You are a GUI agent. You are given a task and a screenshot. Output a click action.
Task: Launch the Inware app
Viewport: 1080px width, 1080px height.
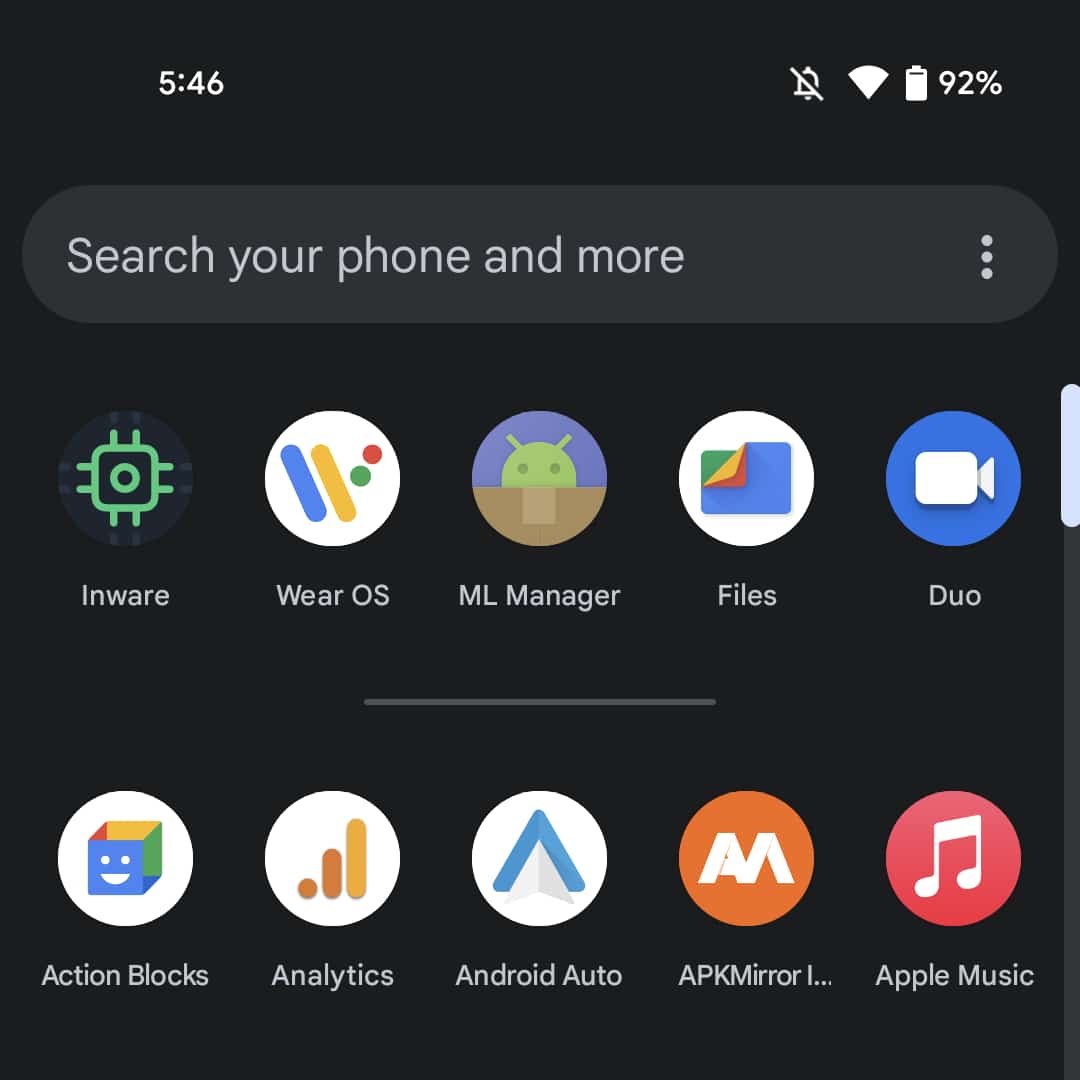125,478
